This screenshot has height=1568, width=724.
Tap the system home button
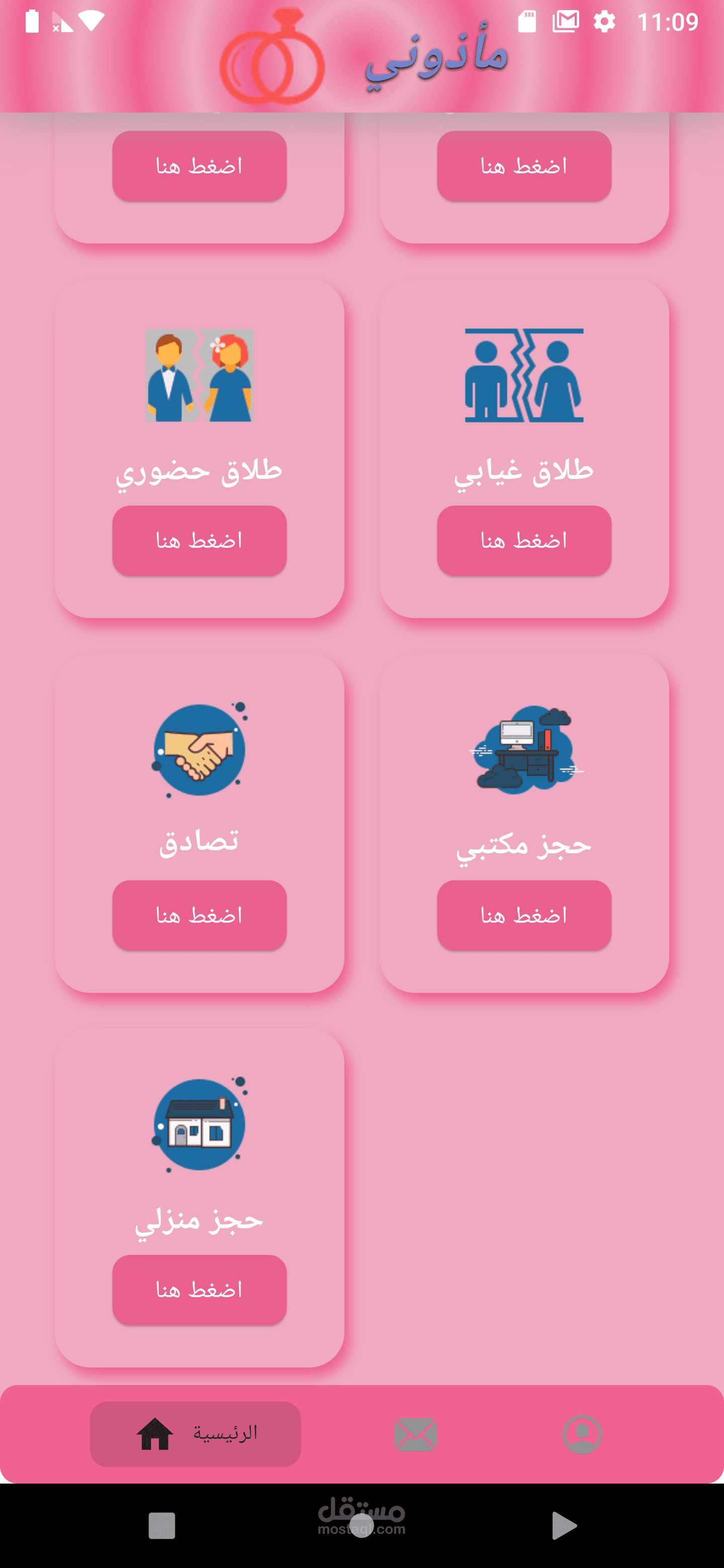coord(361,1525)
